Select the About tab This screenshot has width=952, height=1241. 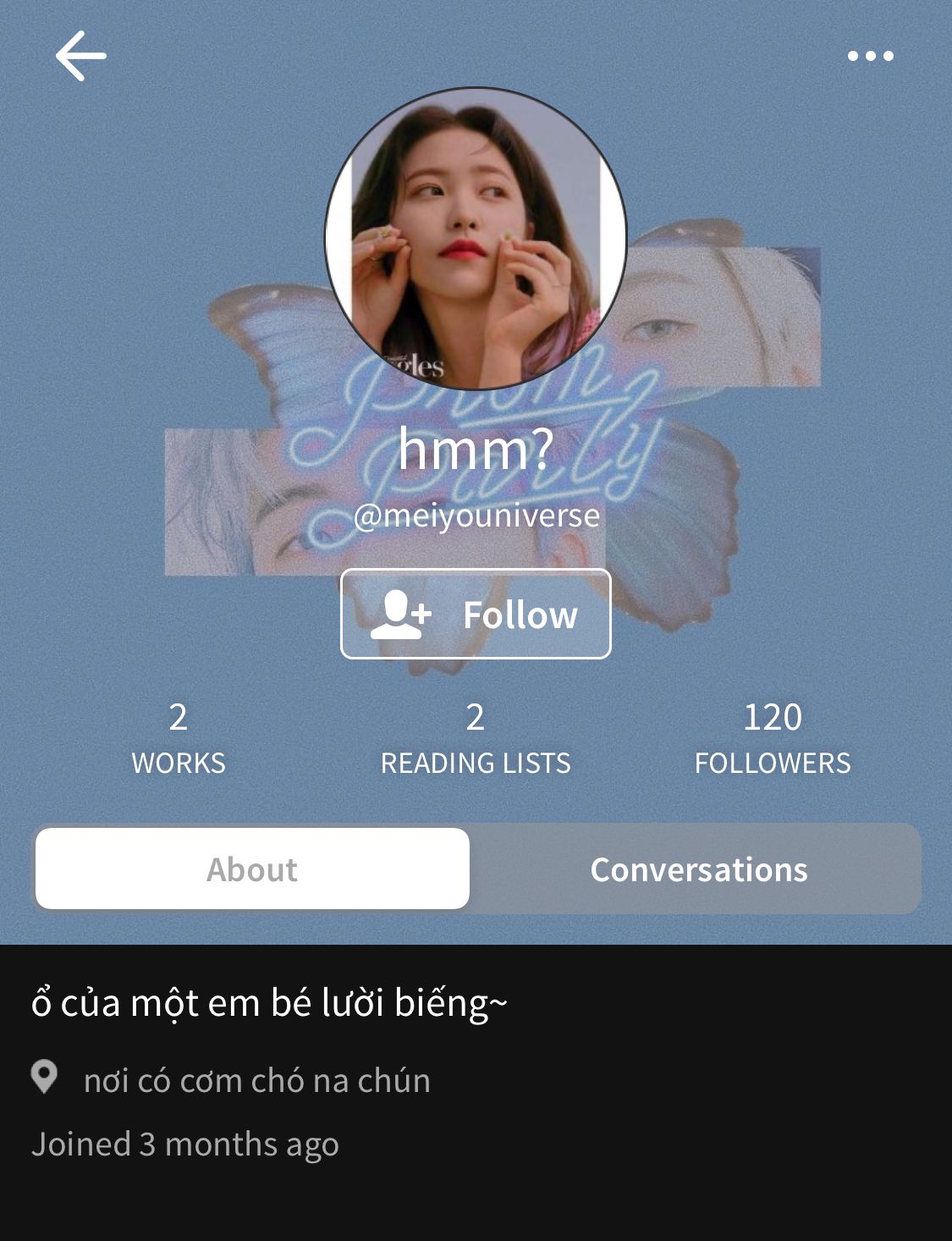point(252,869)
